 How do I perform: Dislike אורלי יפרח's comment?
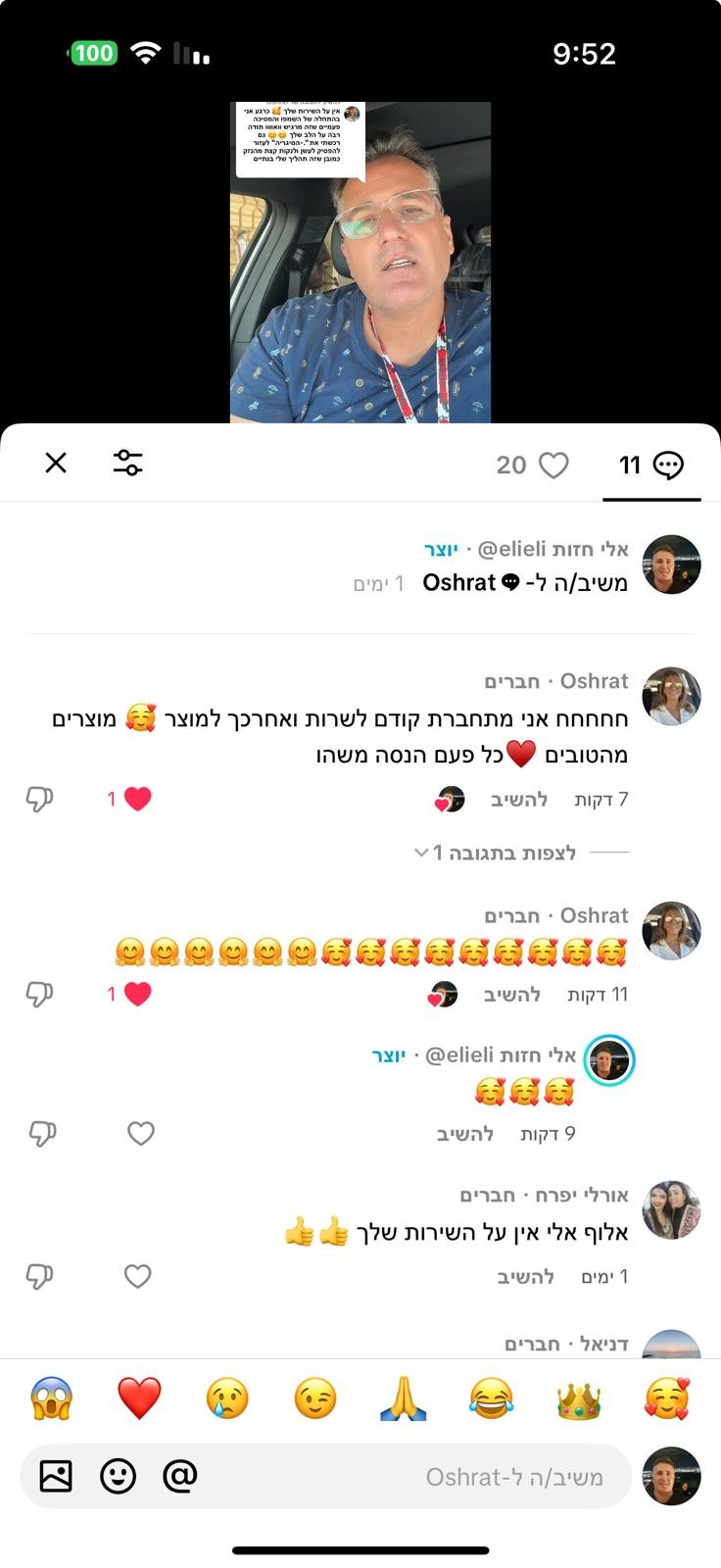[40, 1276]
